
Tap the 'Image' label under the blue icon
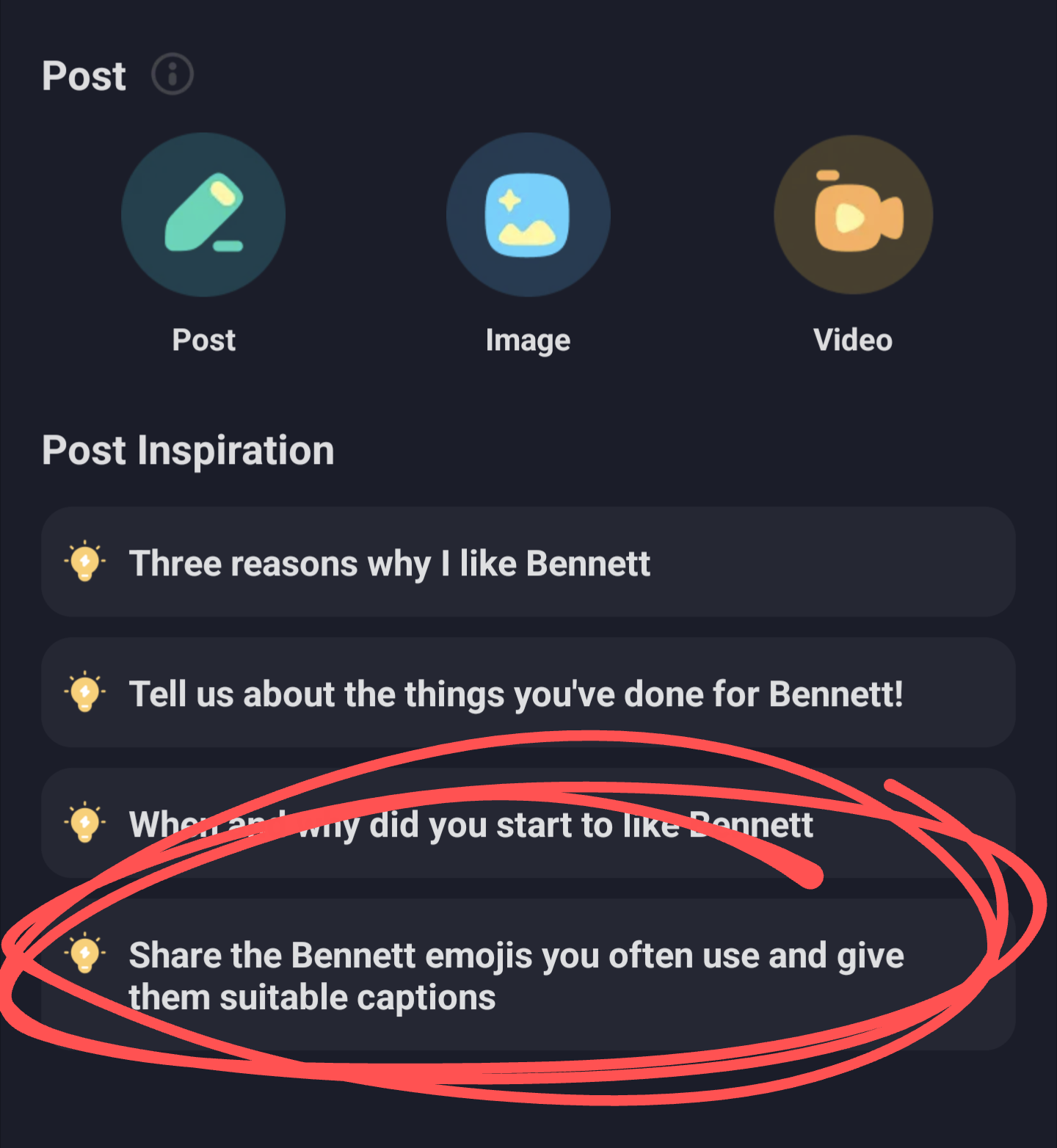point(528,339)
